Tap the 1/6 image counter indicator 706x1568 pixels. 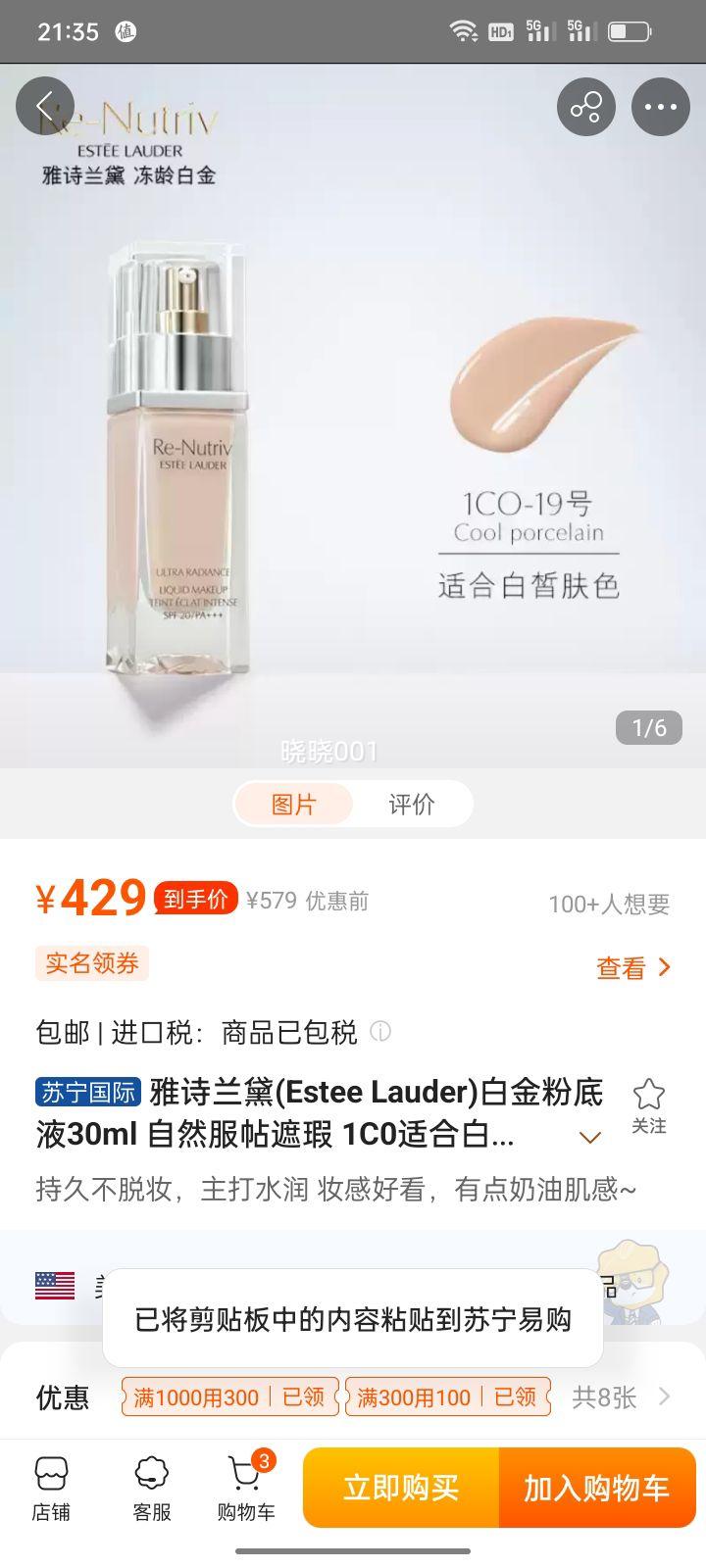coord(647,727)
